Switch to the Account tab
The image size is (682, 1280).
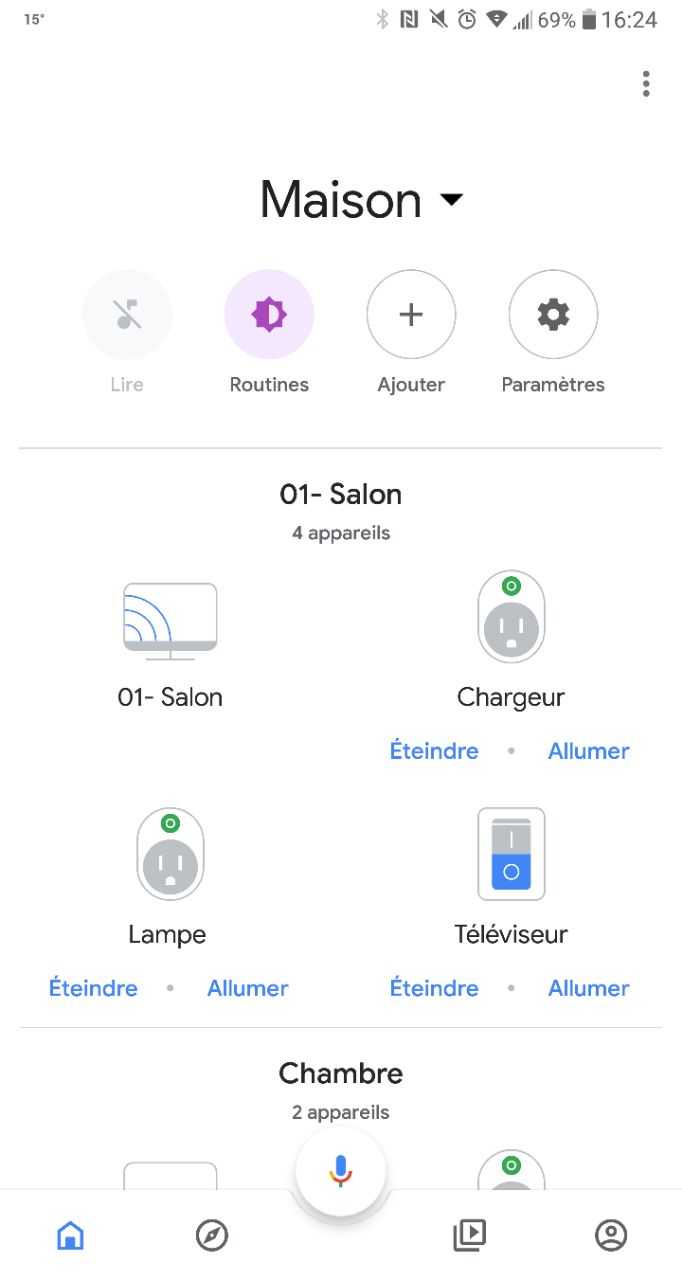[x=611, y=1236]
